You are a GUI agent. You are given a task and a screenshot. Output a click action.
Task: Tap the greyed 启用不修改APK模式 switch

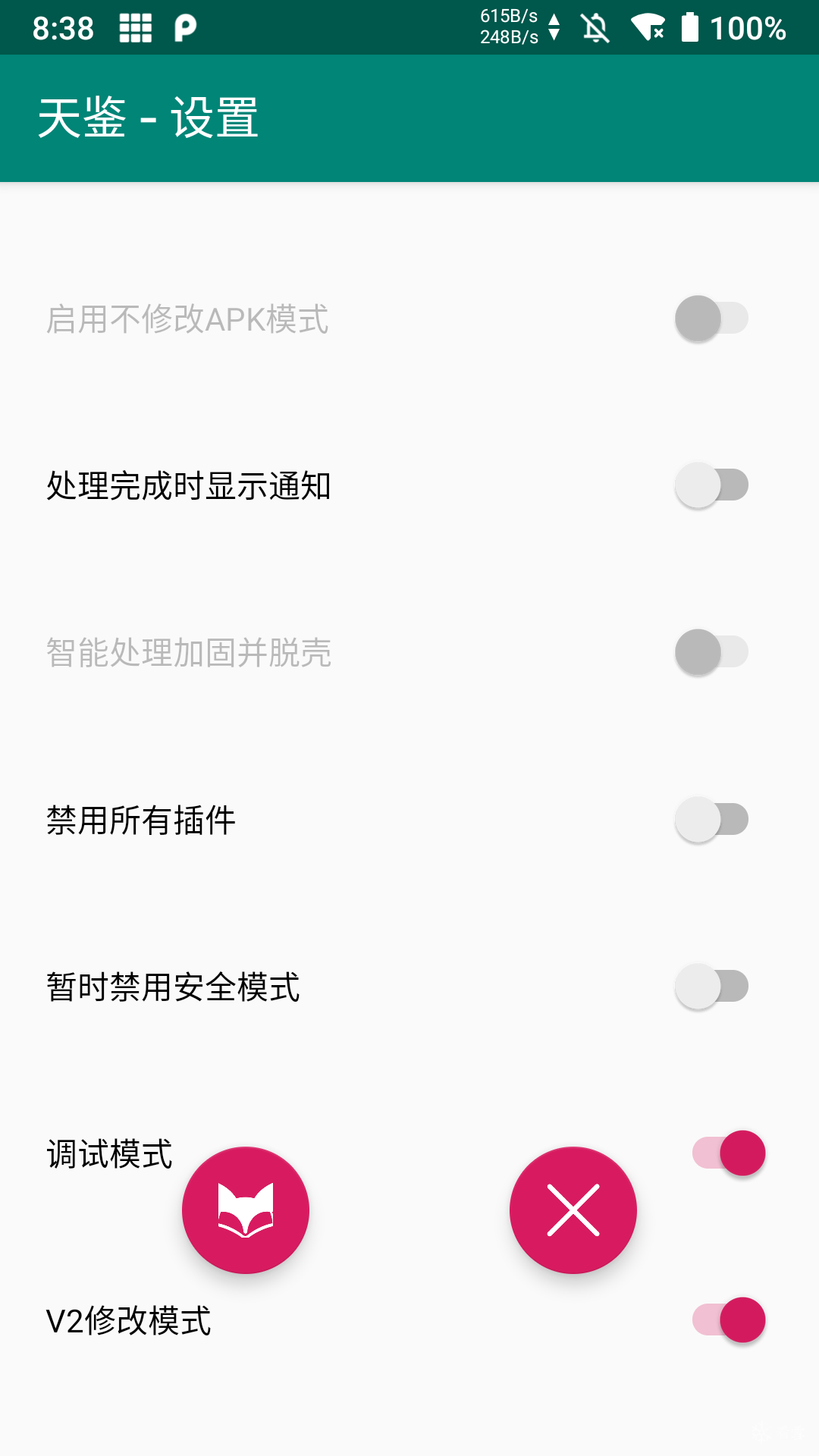pyautogui.click(x=712, y=318)
